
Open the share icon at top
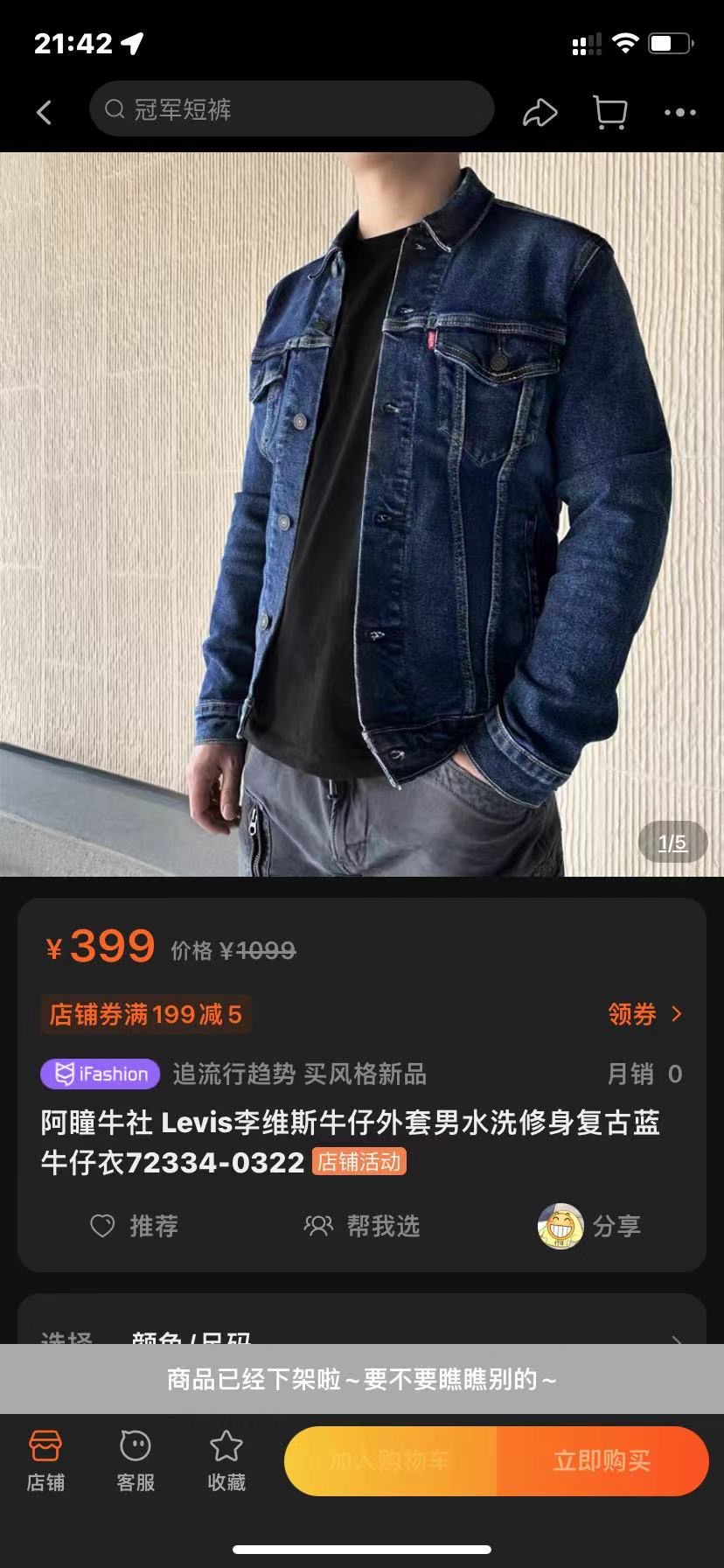tap(540, 111)
